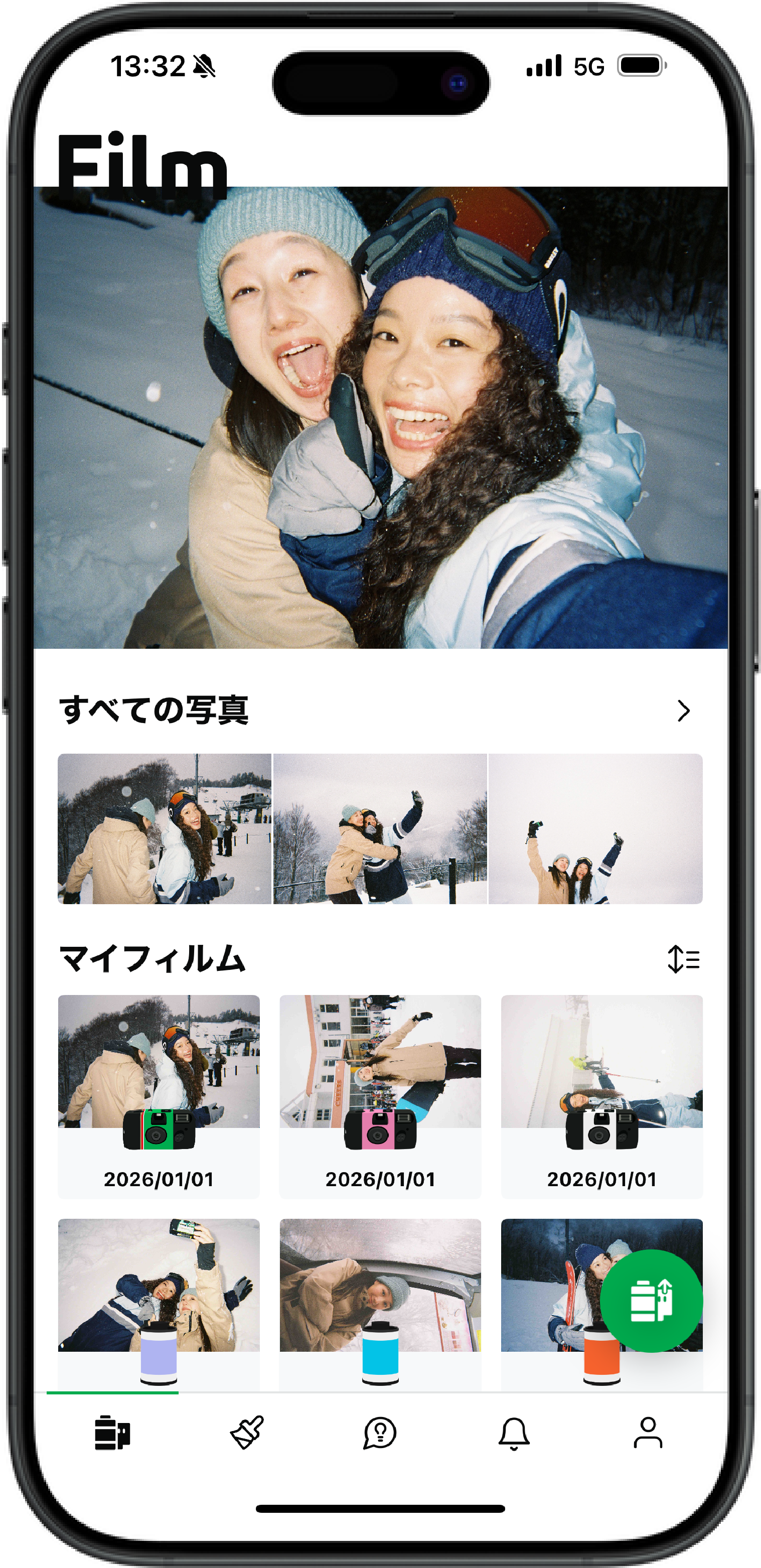This screenshot has height=1568, width=761.
Task: View the first photo in すべての写真
Action: tap(165, 828)
